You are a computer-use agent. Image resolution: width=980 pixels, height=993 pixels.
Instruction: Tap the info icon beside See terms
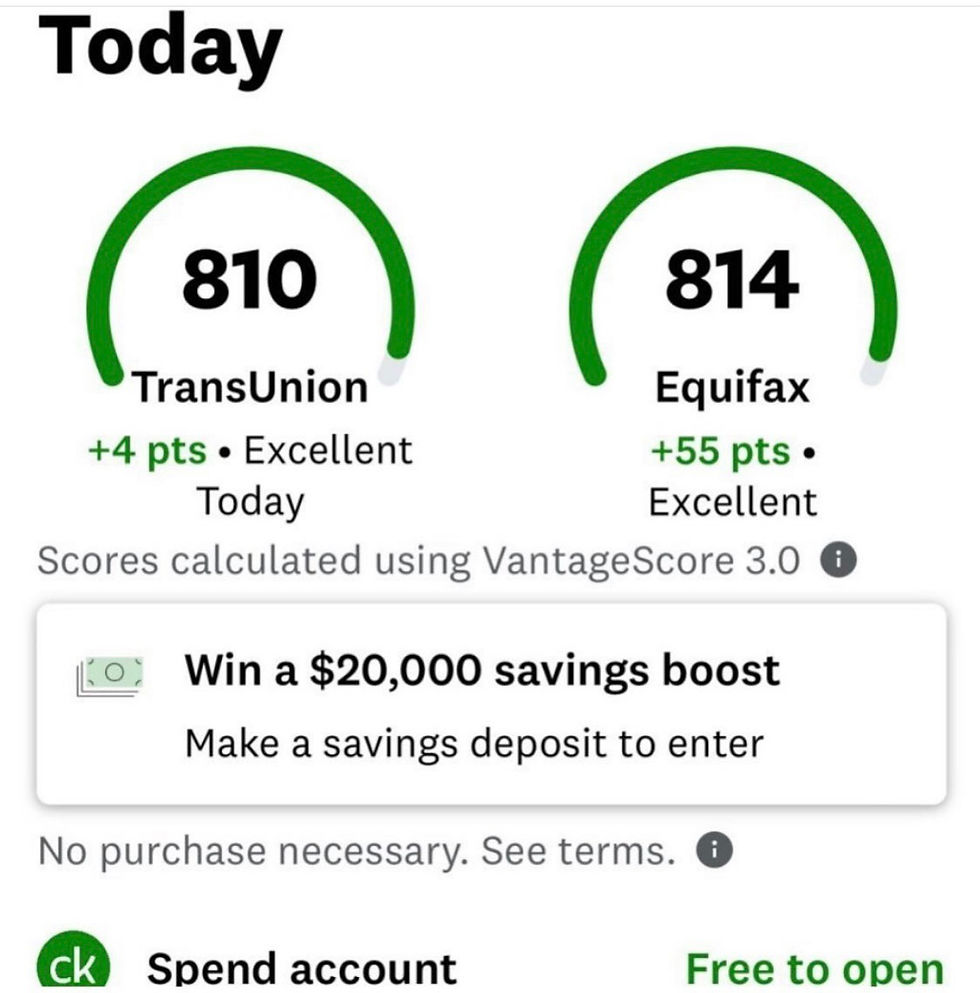[714, 851]
